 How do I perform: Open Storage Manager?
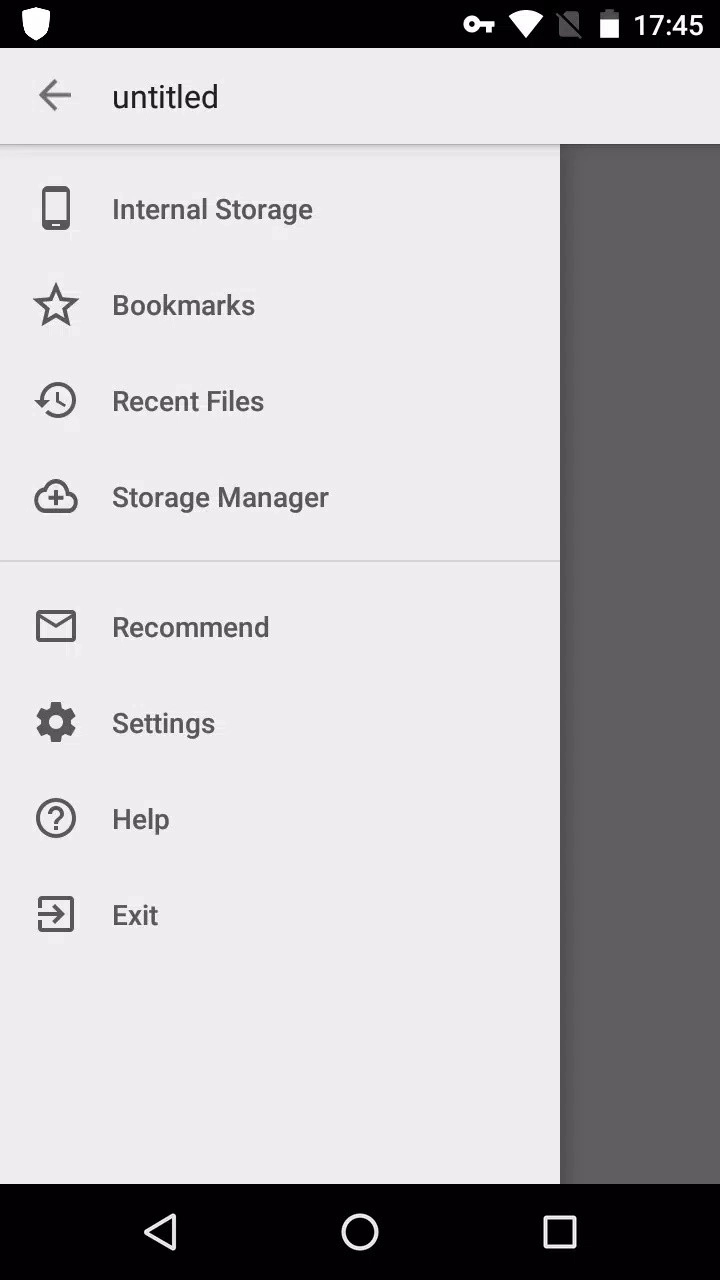tap(220, 497)
